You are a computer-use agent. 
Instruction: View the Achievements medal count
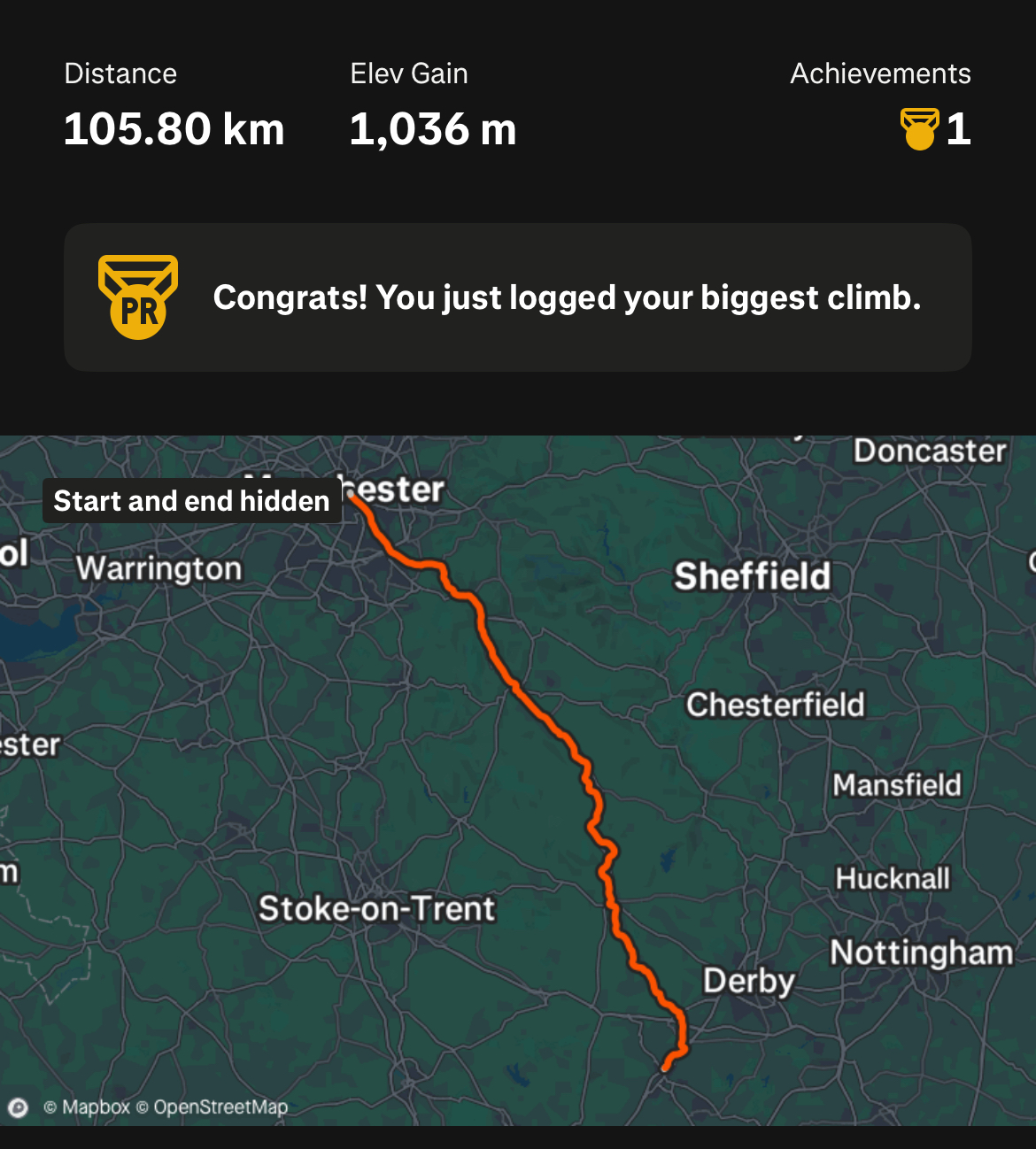point(936,129)
